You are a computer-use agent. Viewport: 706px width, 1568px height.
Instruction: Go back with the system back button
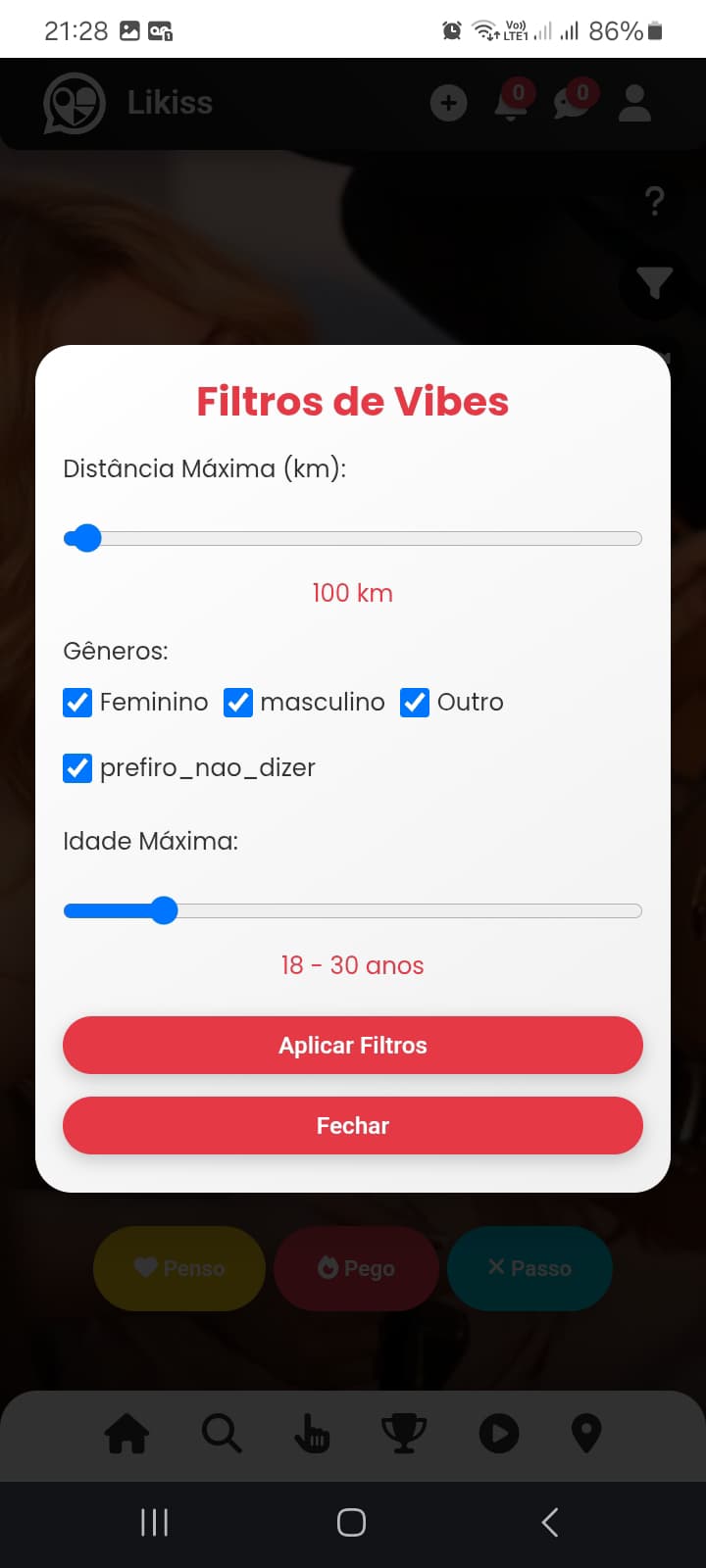point(550,1522)
